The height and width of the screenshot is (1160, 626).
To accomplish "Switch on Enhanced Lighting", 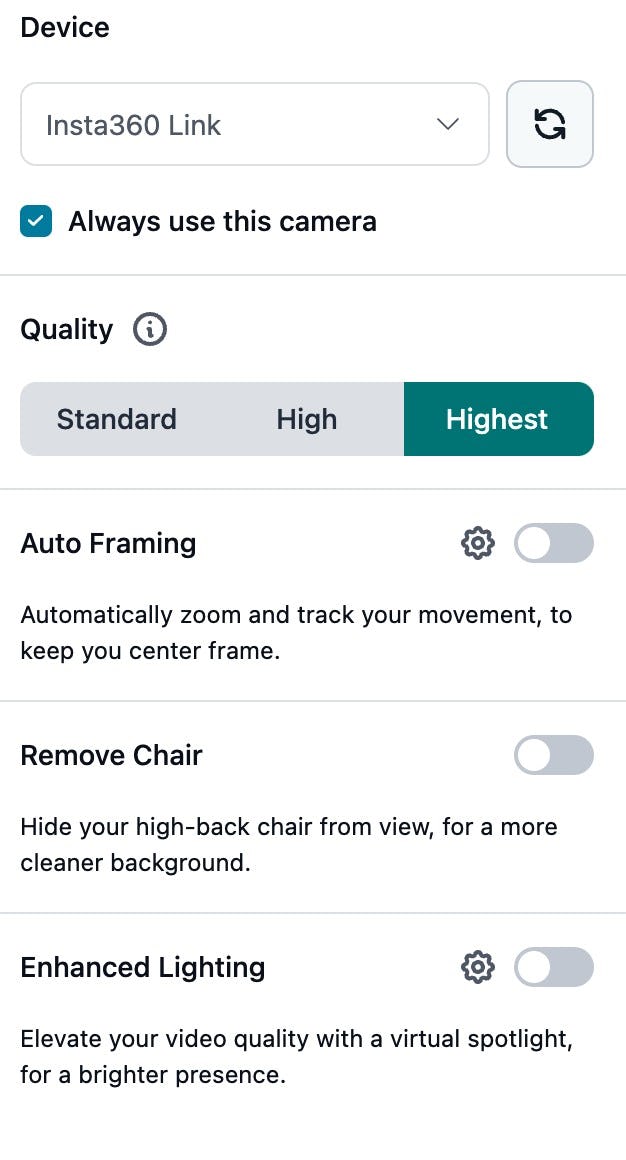I will click(x=553, y=967).
